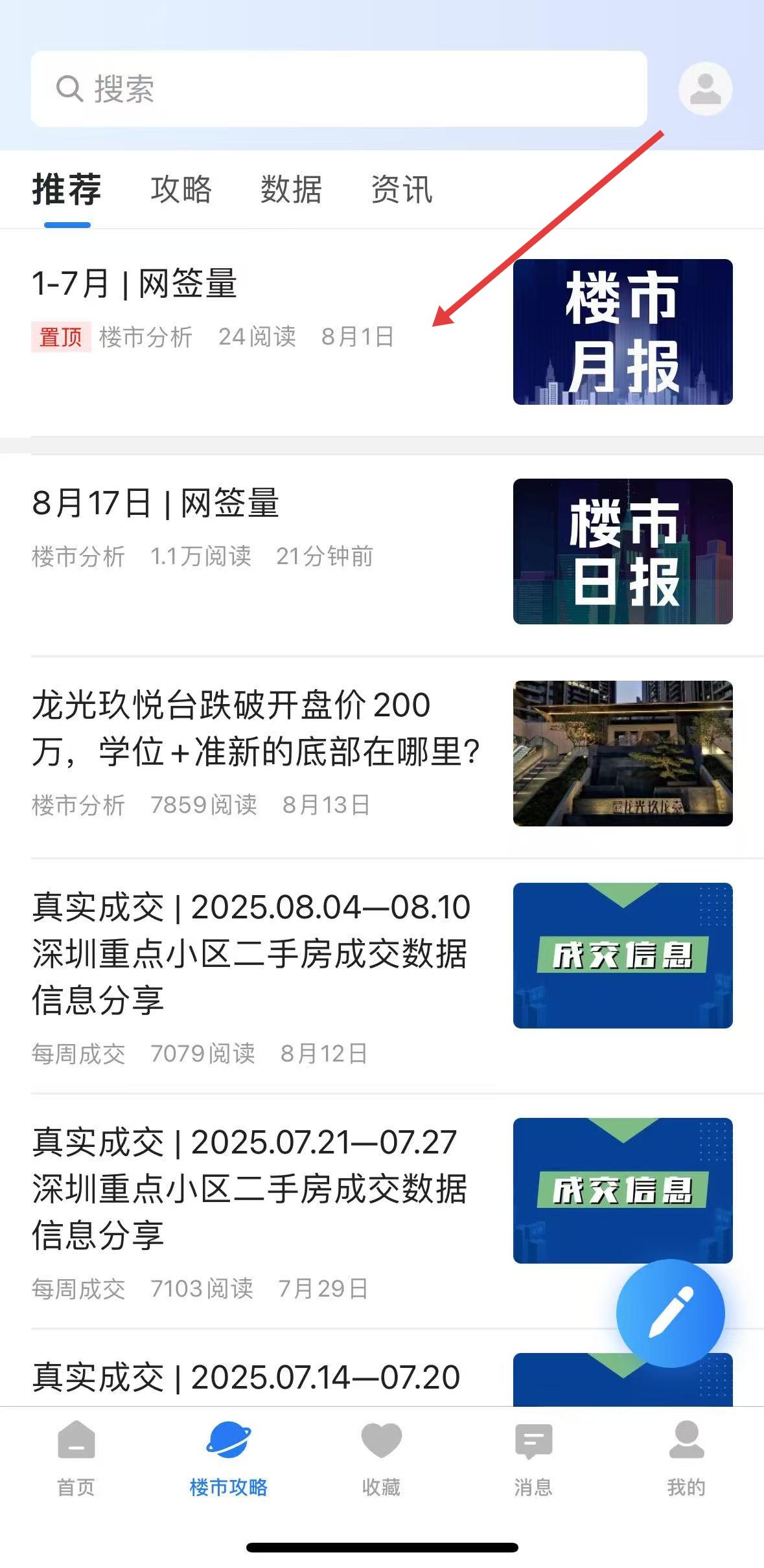Compose a post with the pencil button

click(x=670, y=1313)
